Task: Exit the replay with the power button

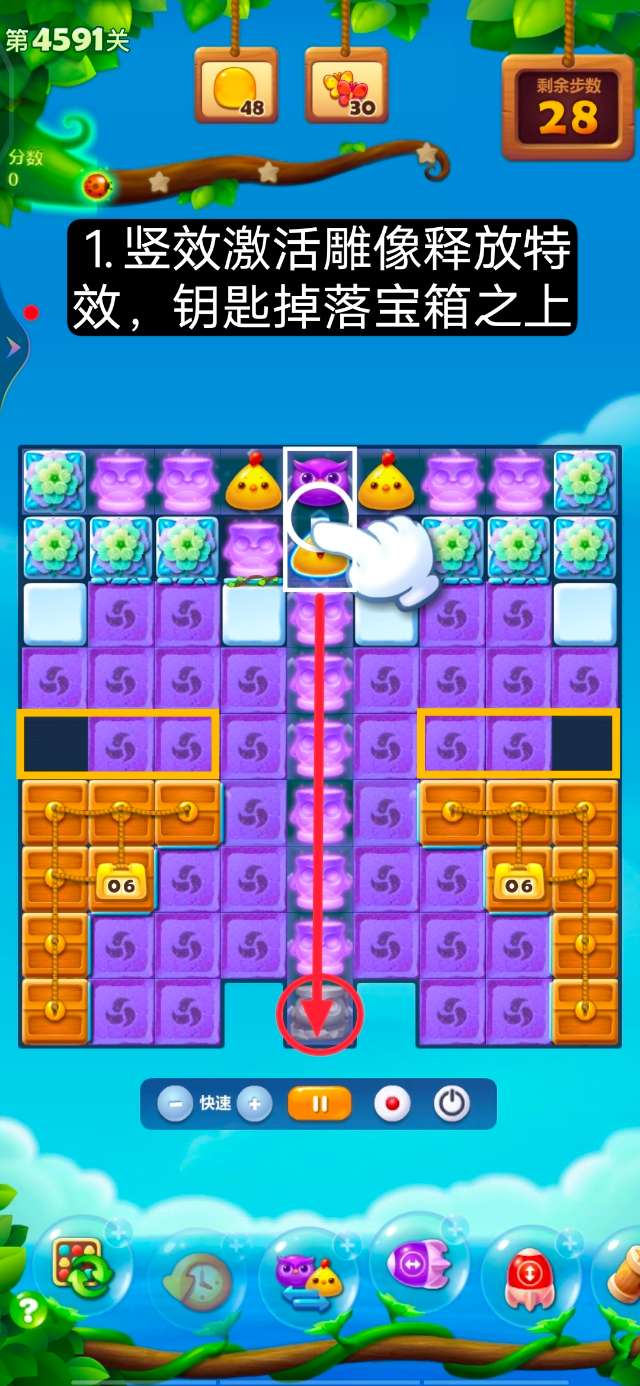Action: [452, 1104]
